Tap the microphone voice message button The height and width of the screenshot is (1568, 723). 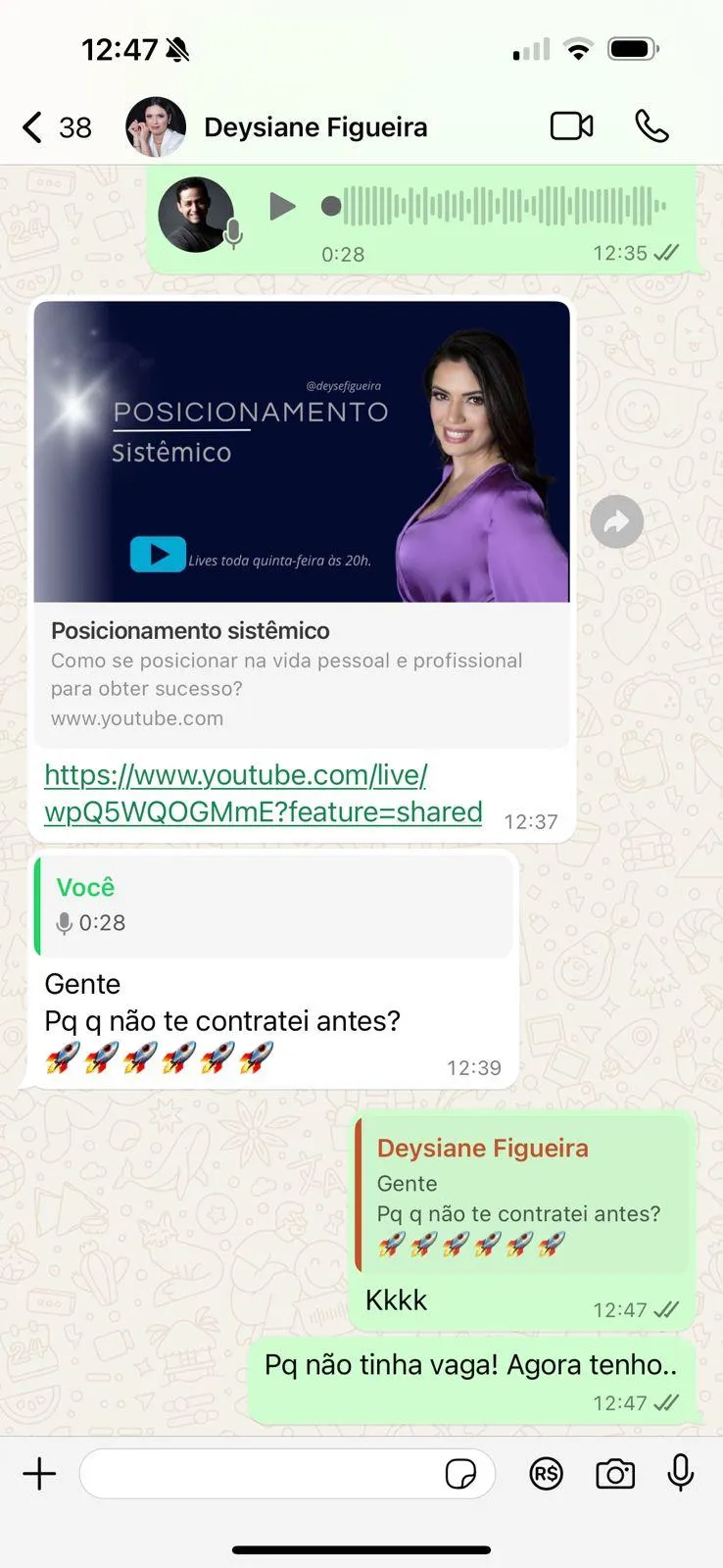(x=681, y=1473)
